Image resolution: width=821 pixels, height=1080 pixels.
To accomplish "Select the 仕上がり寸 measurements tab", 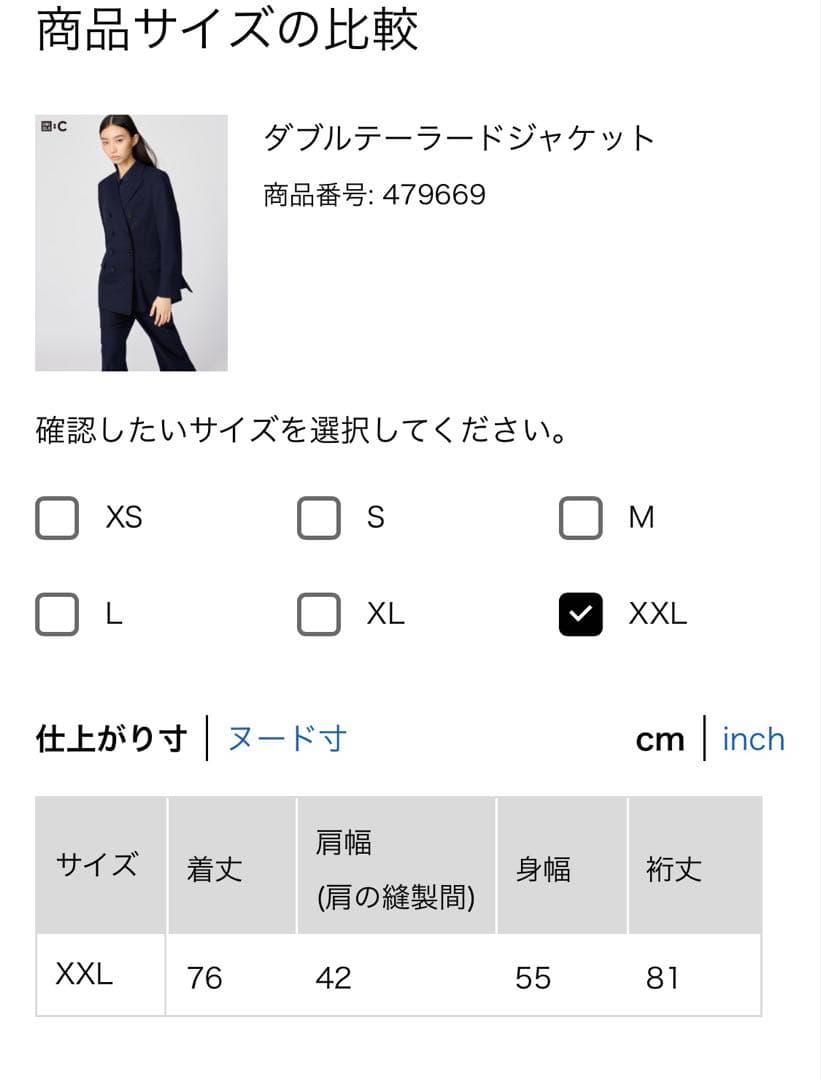I will pos(110,738).
